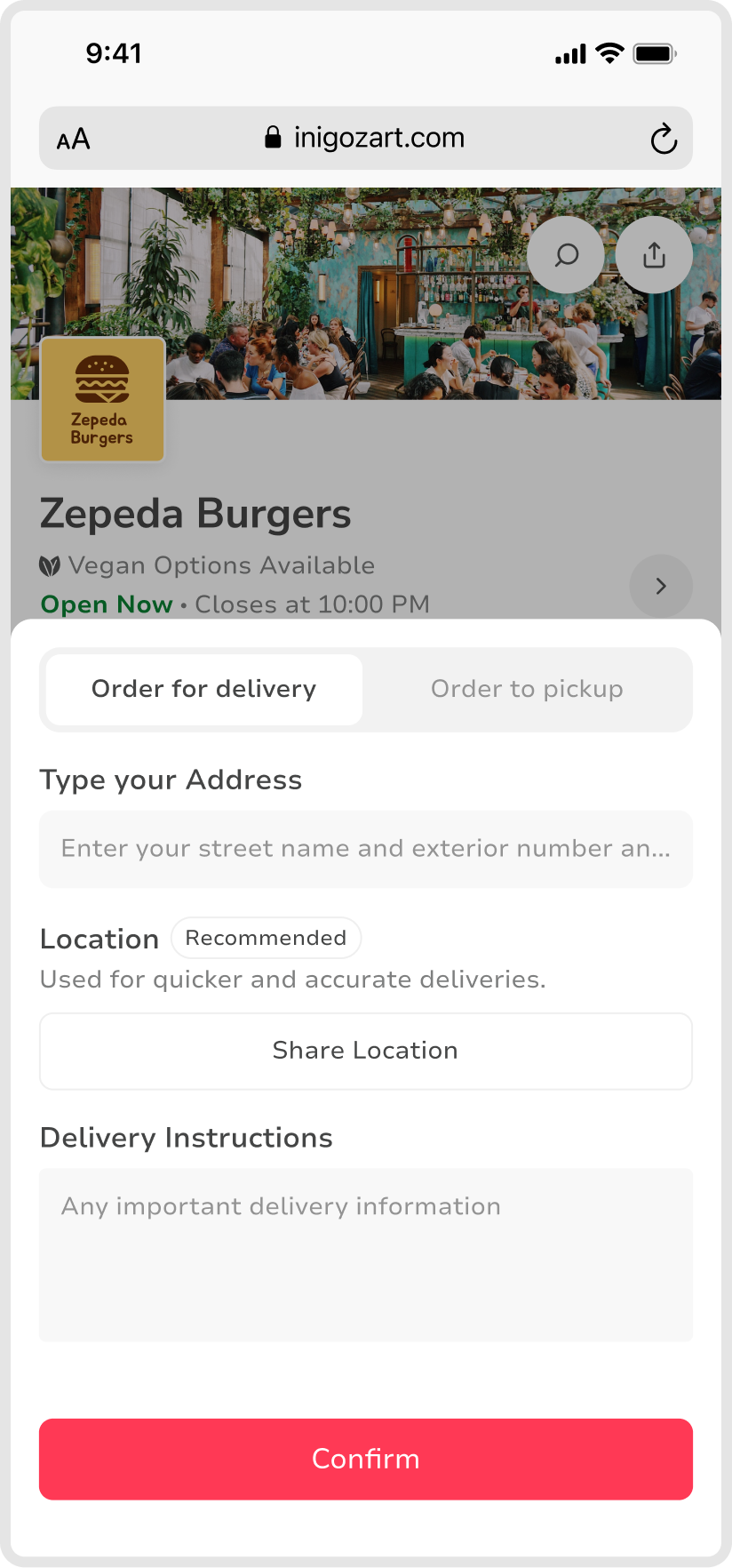Switch to Order for delivery tab
The width and height of the screenshot is (732, 1568).
[204, 690]
